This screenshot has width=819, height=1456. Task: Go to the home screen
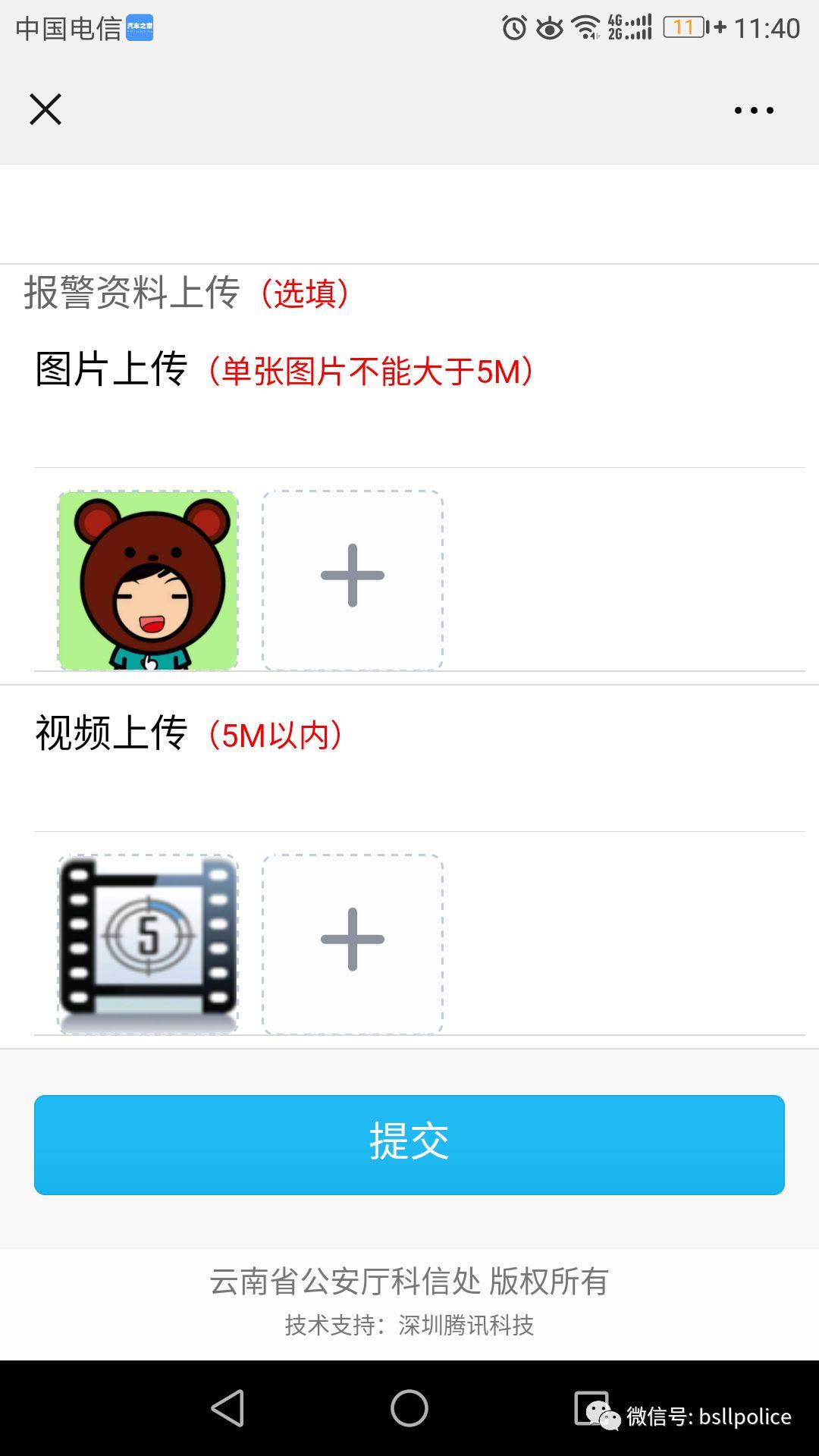click(x=409, y=1408)
